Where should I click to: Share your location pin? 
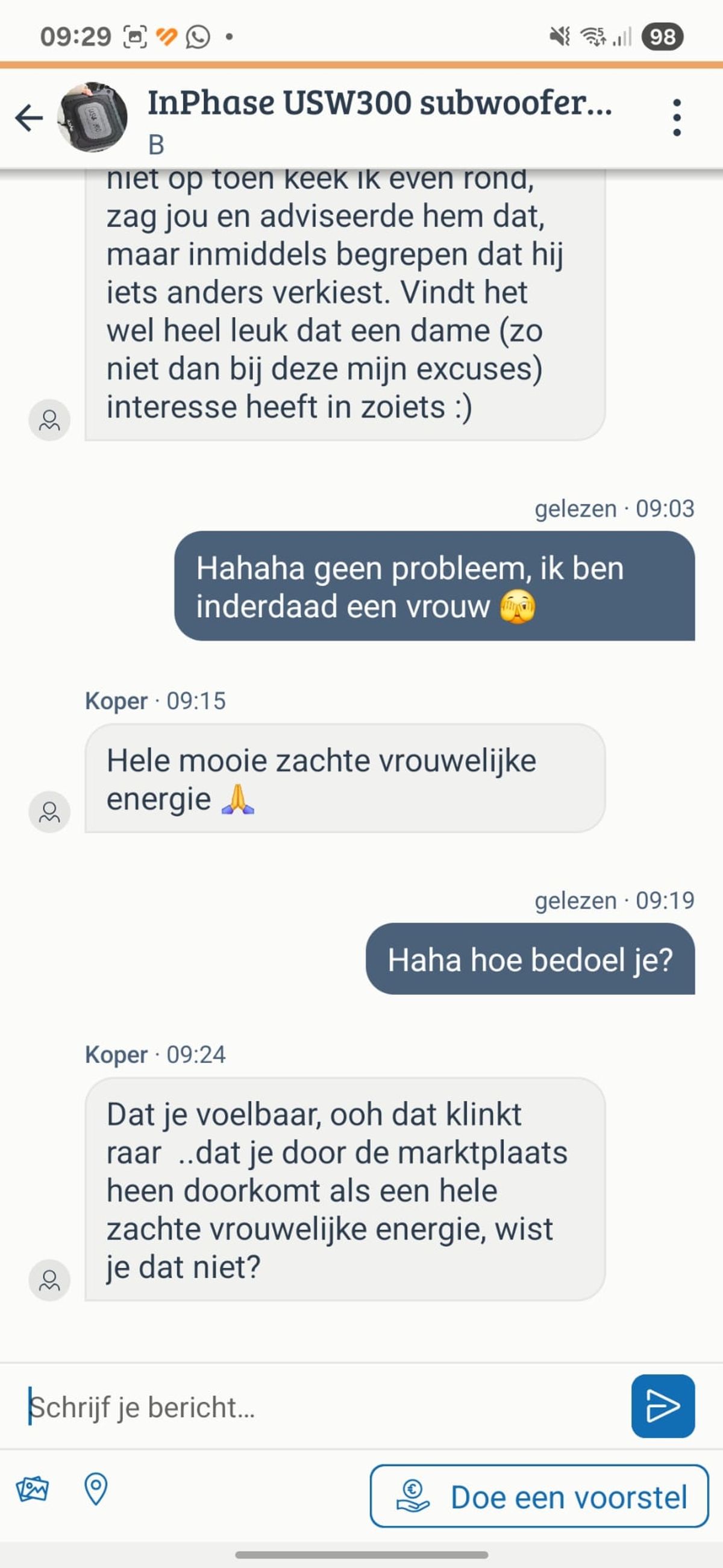[96, 1490]
